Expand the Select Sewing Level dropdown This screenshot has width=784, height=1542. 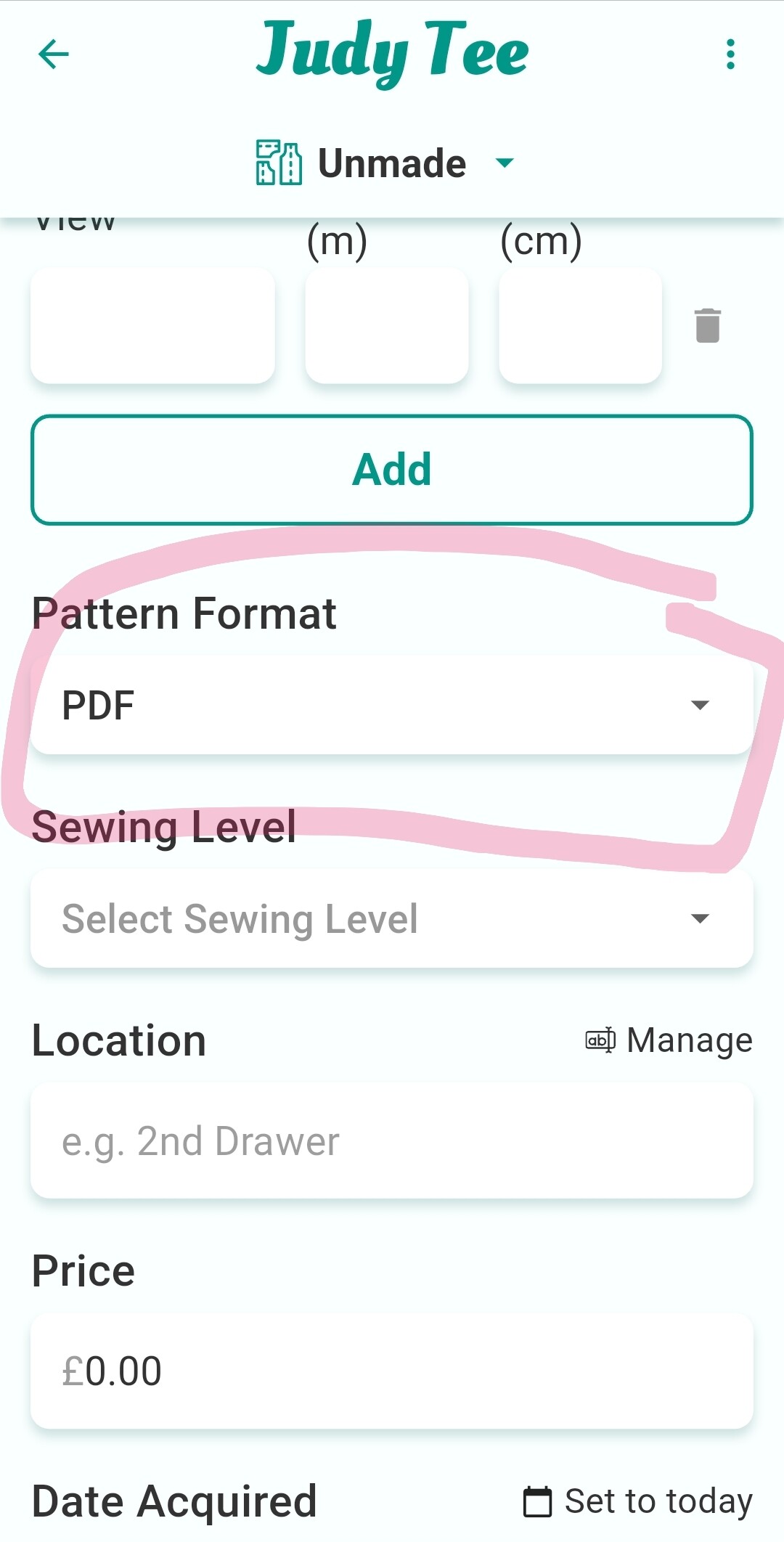point(392,918)
